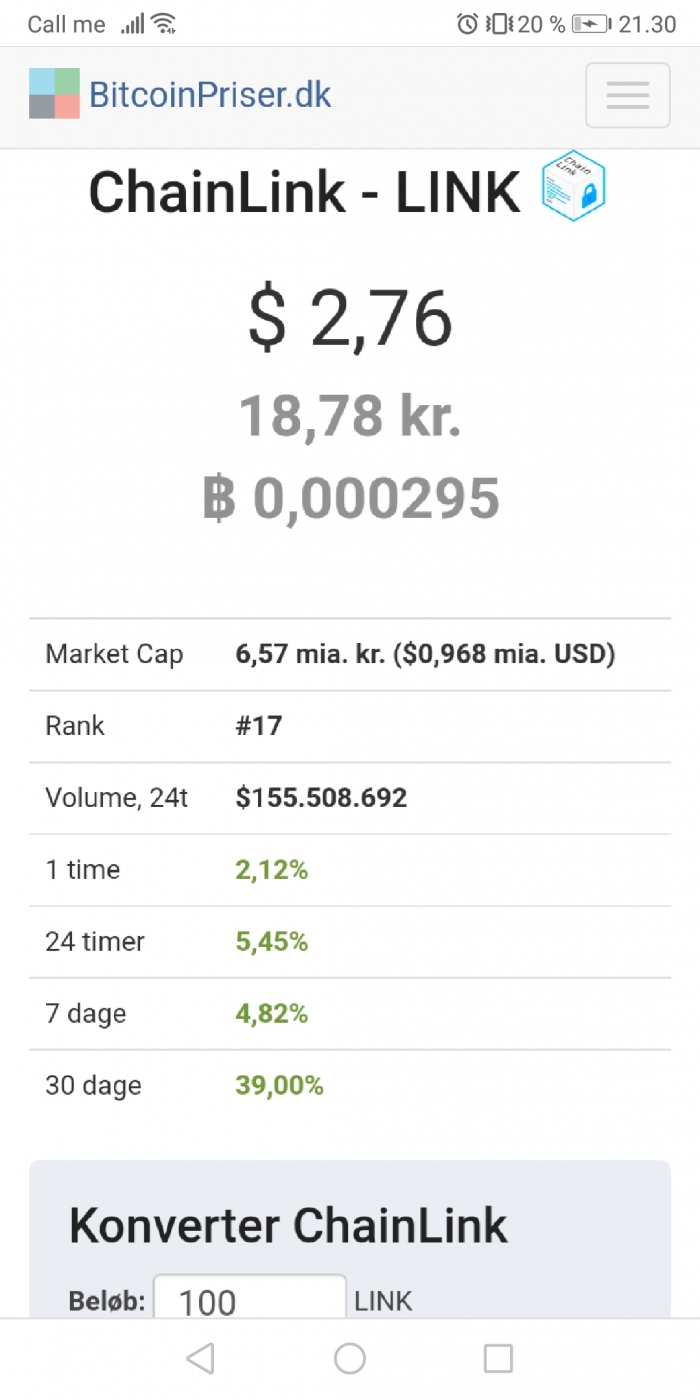The height and width of the screenshot is (1400, 700).
Task: Open the recent apps overview
Action: (x=498, y=1358)
